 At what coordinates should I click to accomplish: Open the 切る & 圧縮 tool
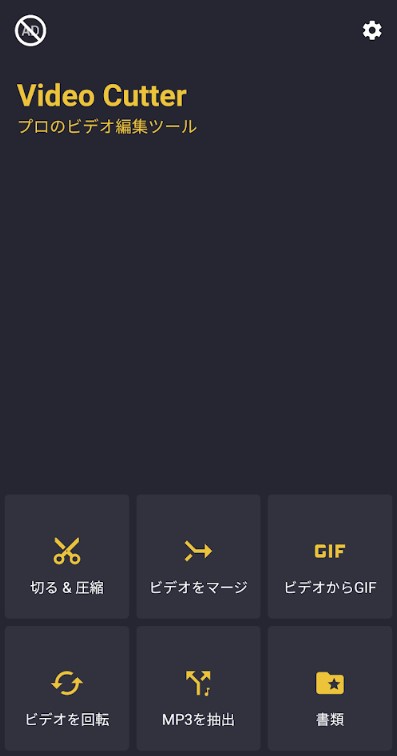67,556
